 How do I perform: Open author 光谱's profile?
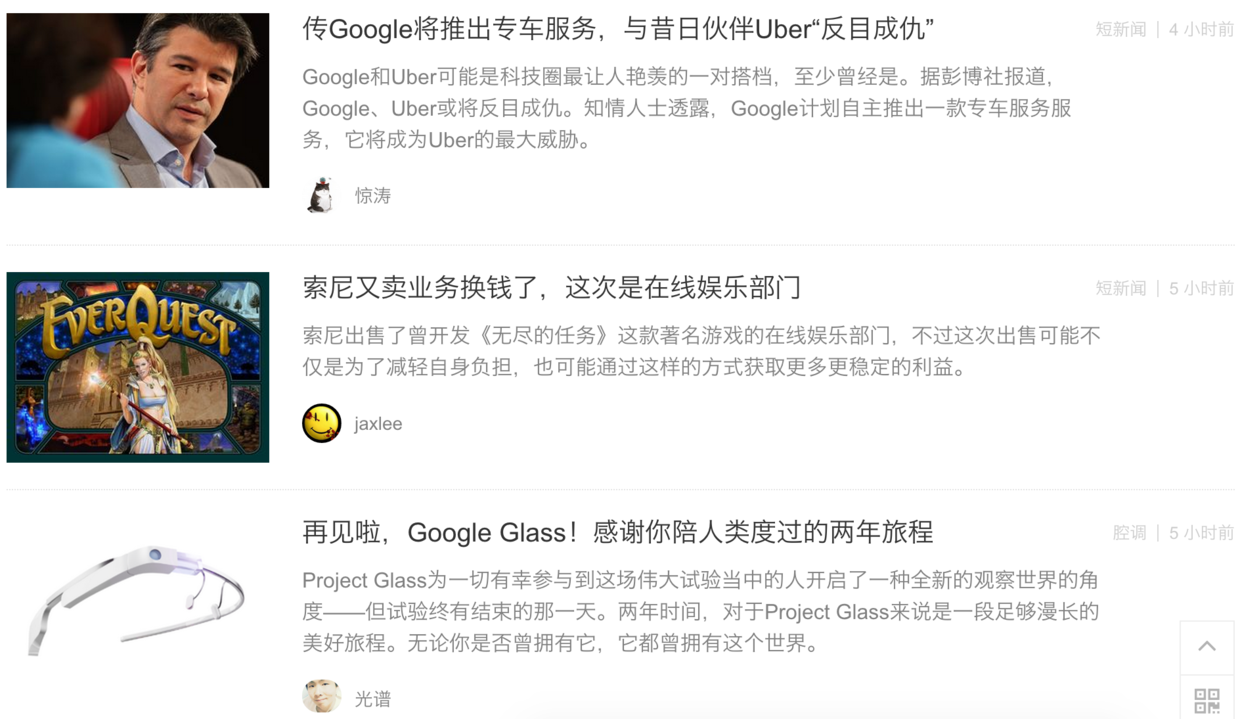coord(372,699)
